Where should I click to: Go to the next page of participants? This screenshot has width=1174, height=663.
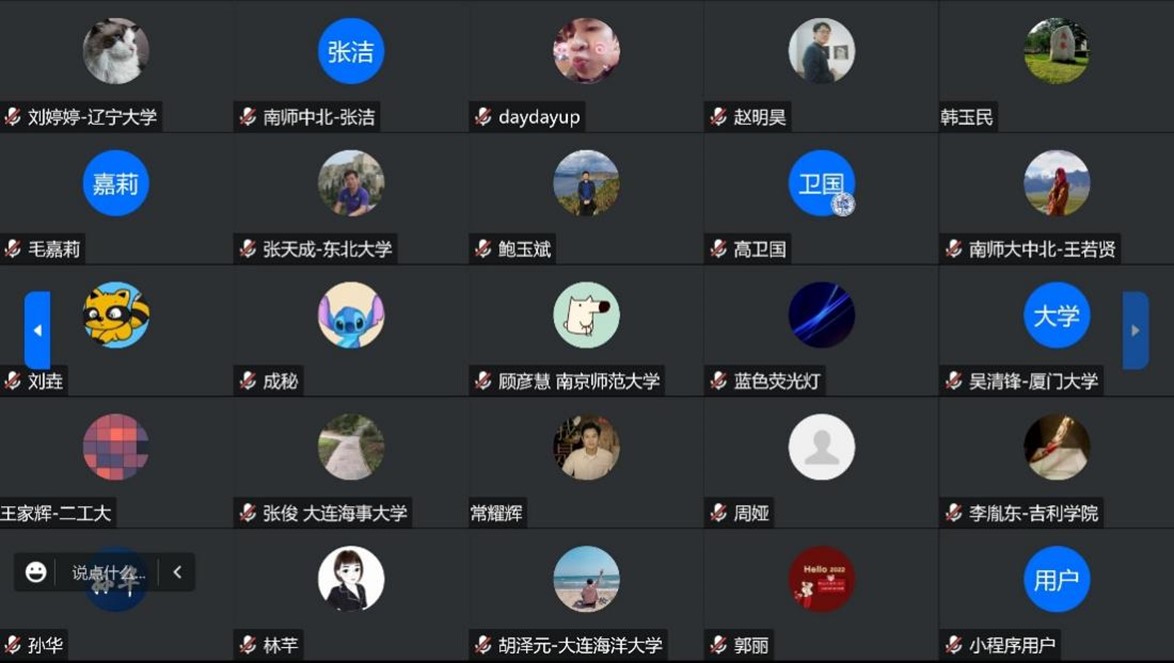pos(1135,330)
